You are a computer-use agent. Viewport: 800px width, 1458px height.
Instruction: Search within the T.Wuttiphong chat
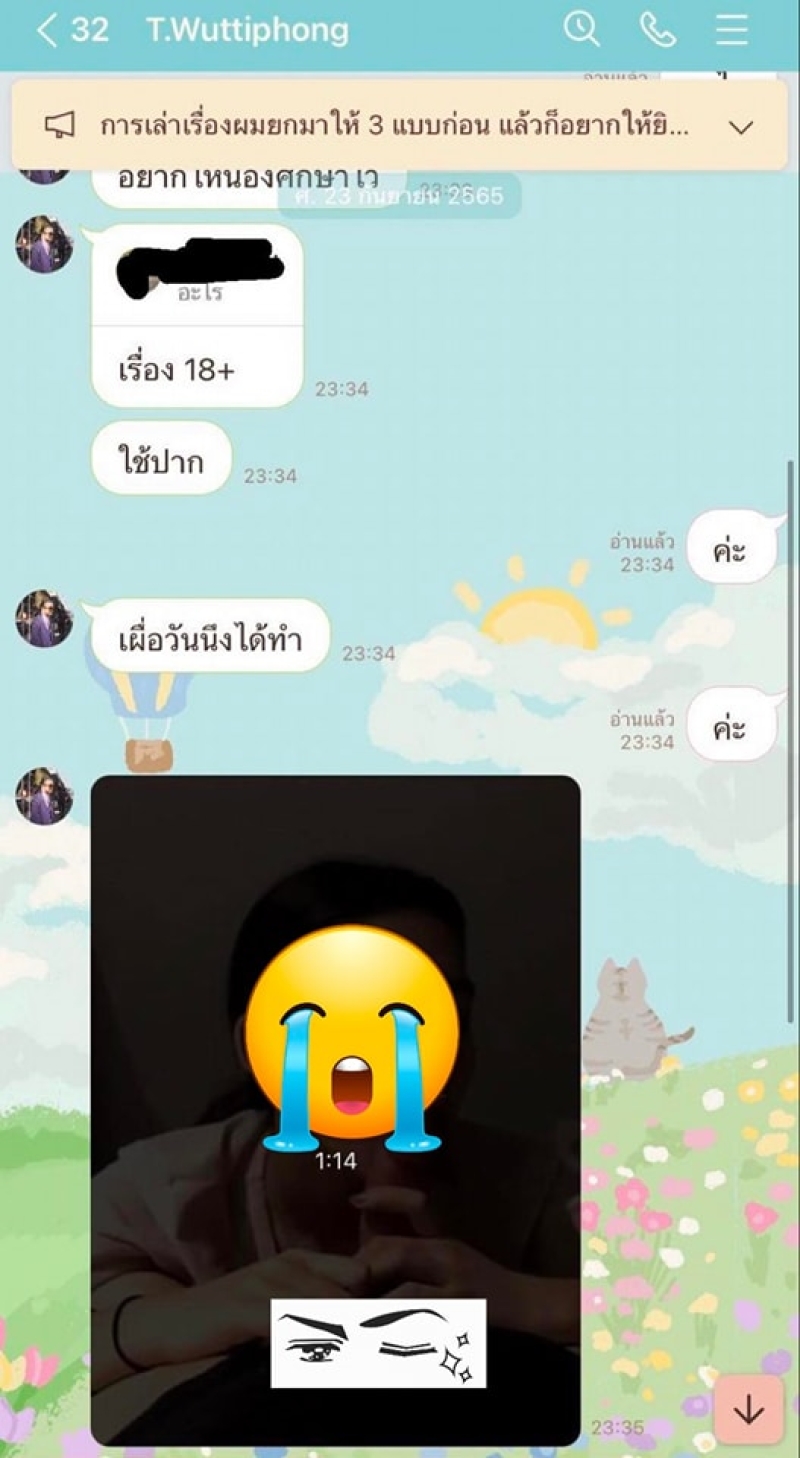pyautogui.click(x=581, y=29)
